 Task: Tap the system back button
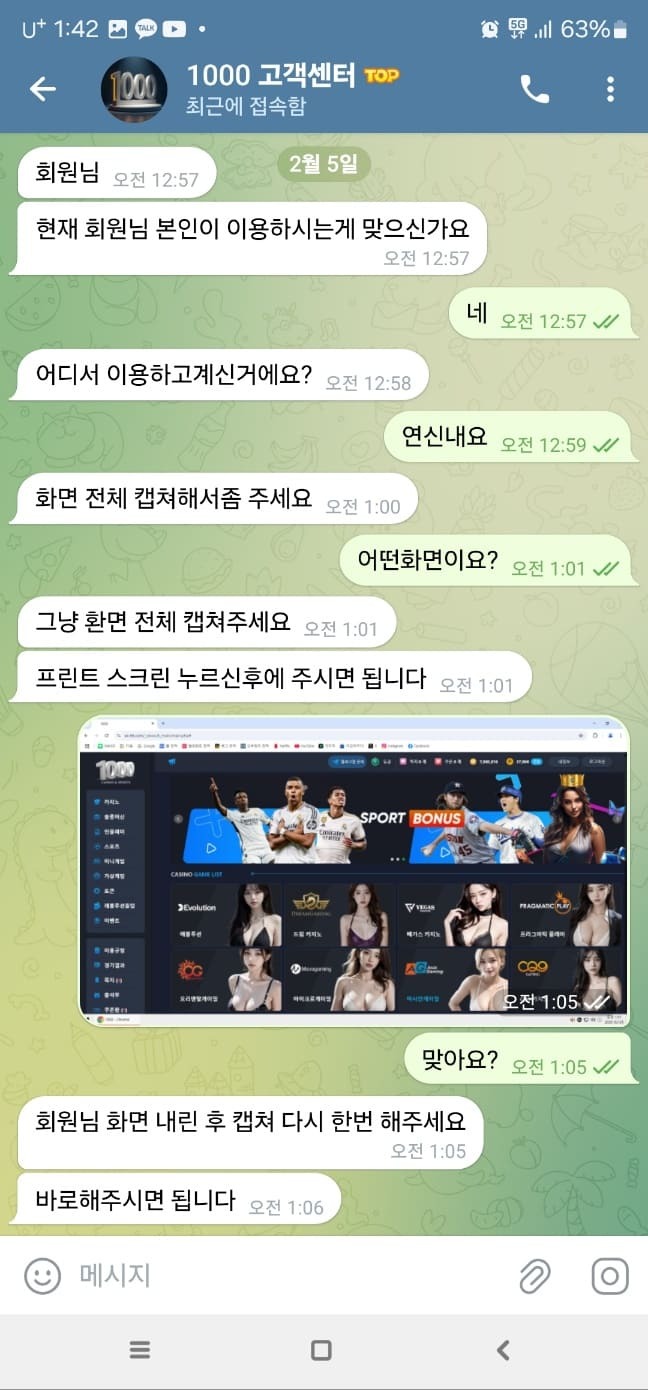(502, 1350)
